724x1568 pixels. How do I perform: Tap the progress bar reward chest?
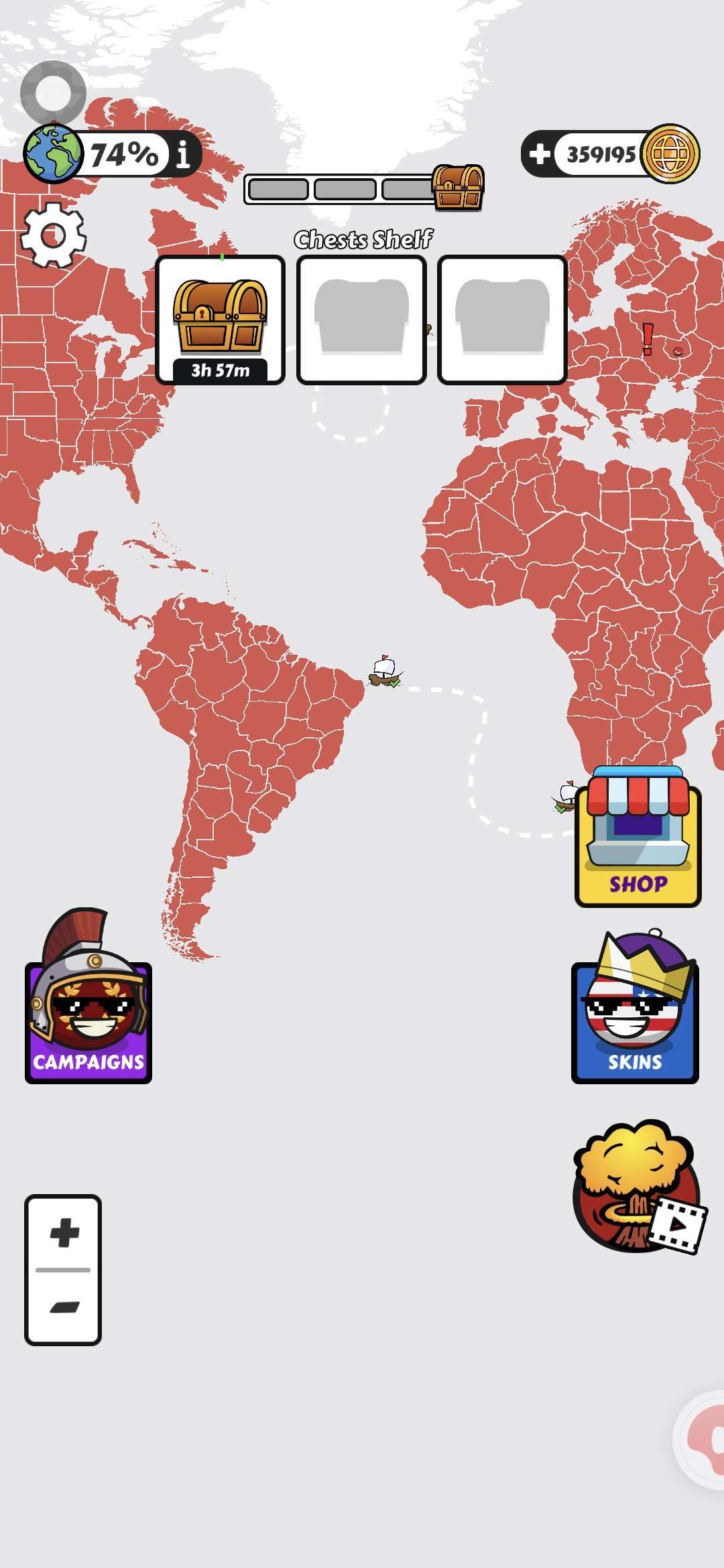458,188
